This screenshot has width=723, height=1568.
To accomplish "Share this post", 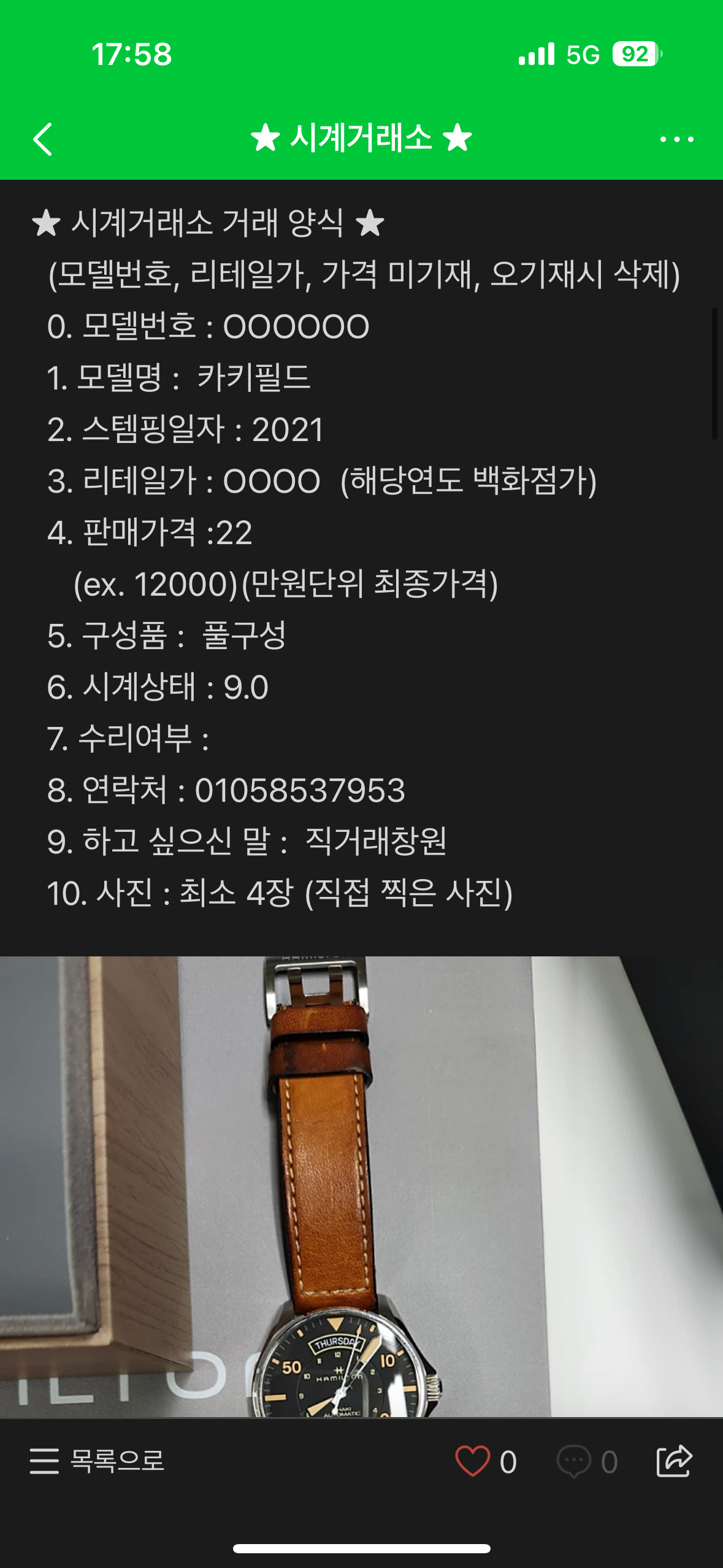I will pos(674,1461).
